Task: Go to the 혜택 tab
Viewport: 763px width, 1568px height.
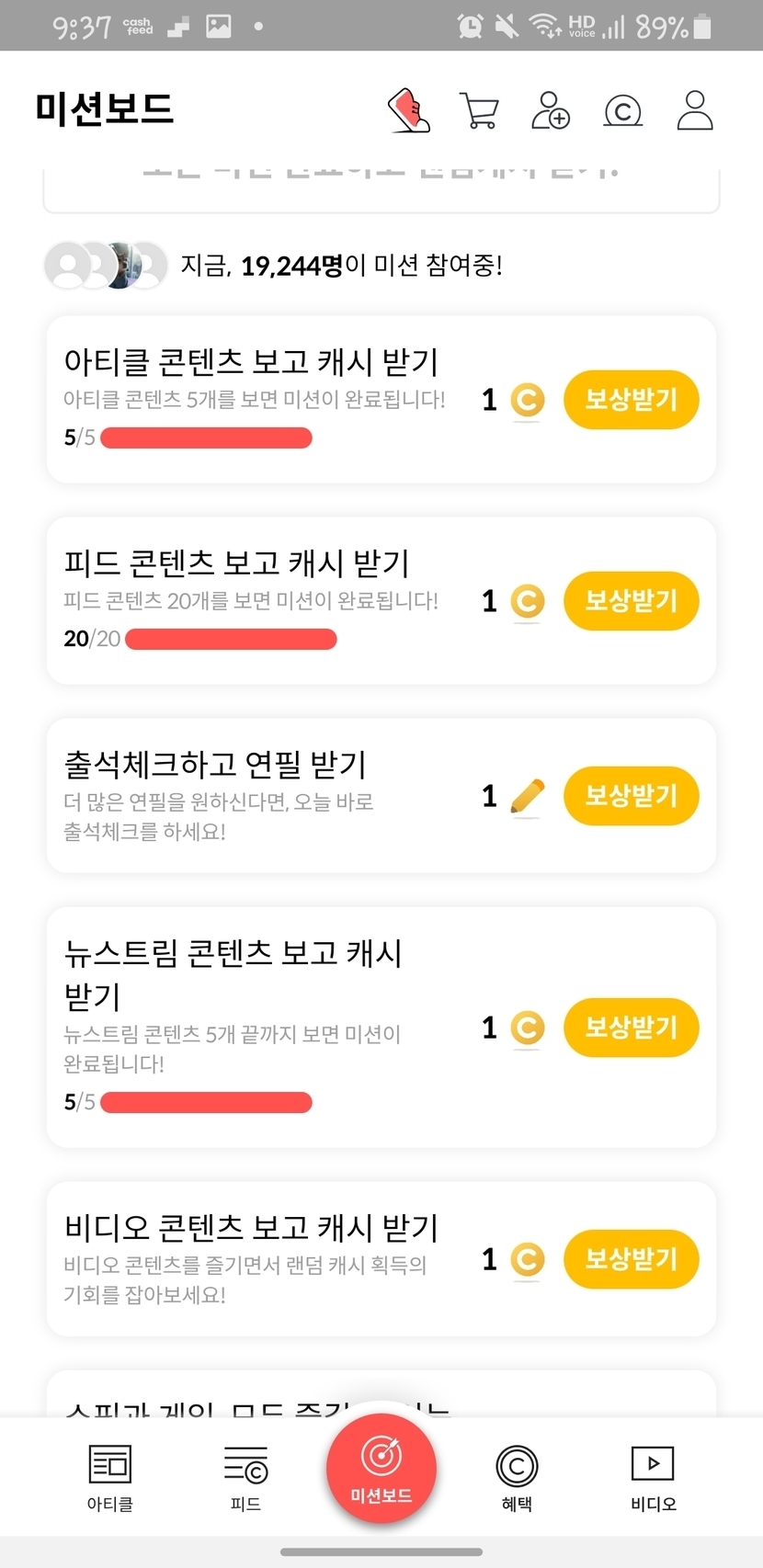Action: pos(517,1477)
